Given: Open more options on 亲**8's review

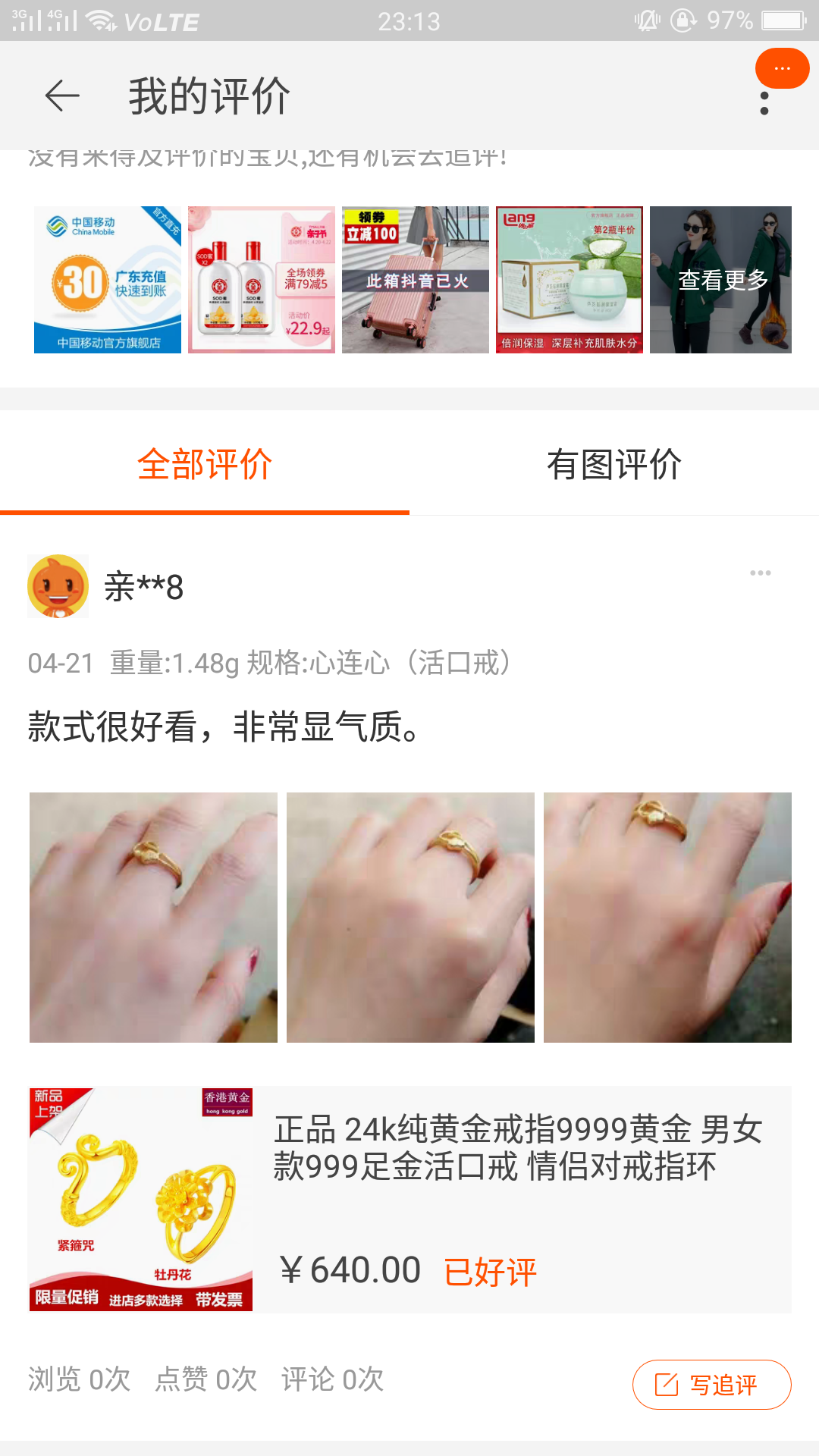Looking at the screenshot, I should coord(760,573).
